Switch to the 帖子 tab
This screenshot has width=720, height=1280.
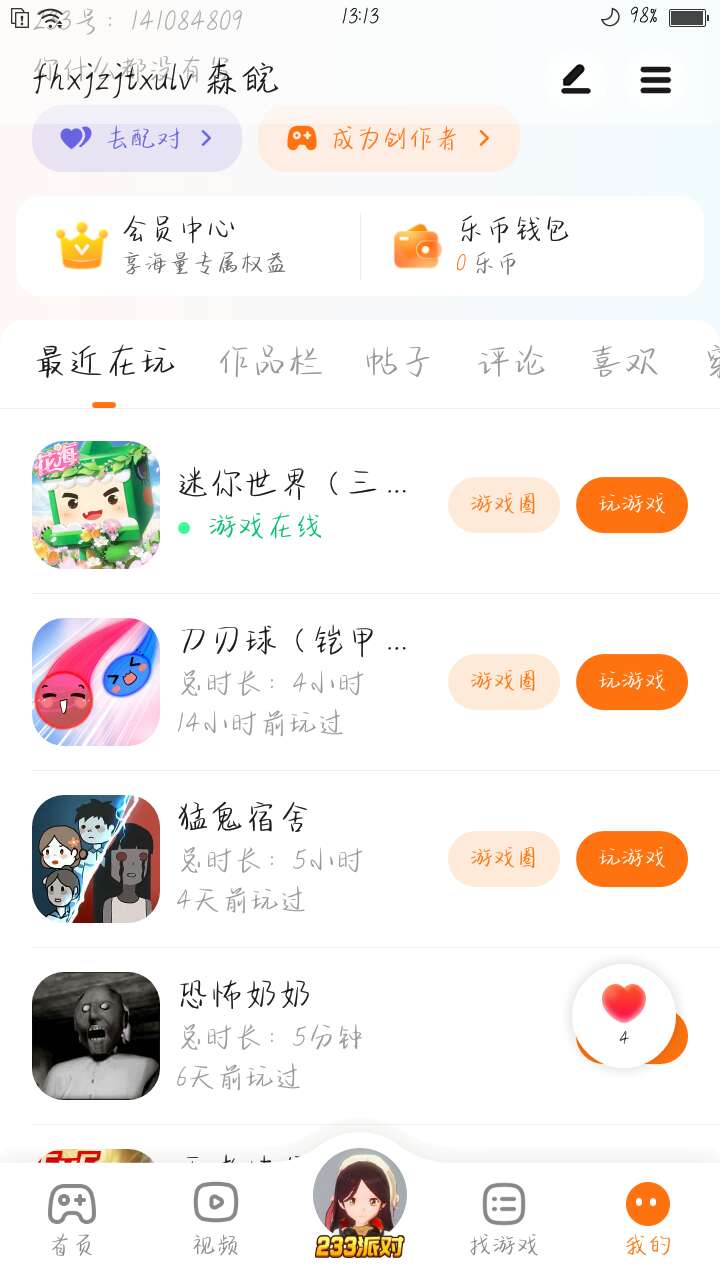pos(398,362)
